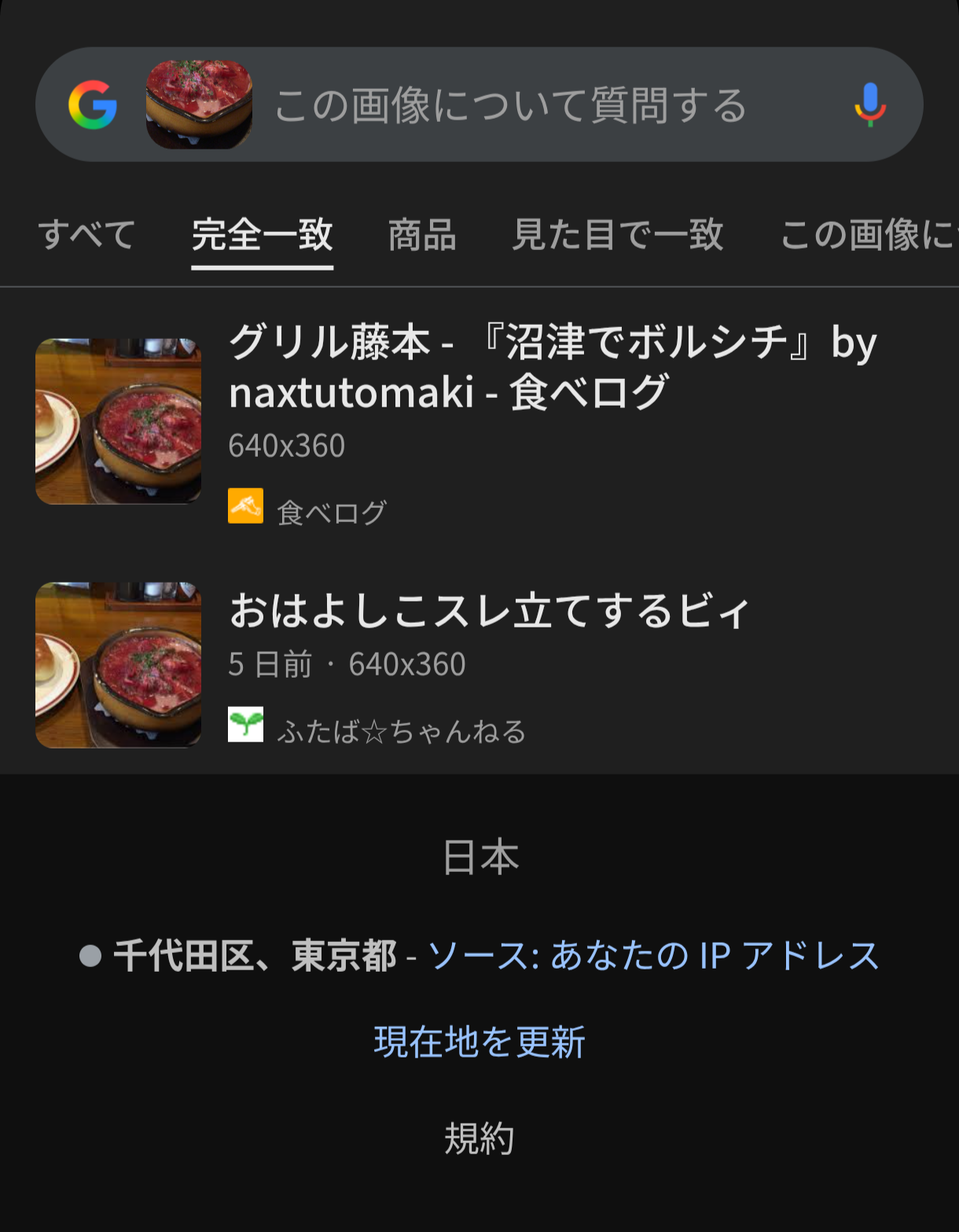Open the 規約 terms link
The height and width of the screenshot is (1232, 959).
[x=479, y=1138]
